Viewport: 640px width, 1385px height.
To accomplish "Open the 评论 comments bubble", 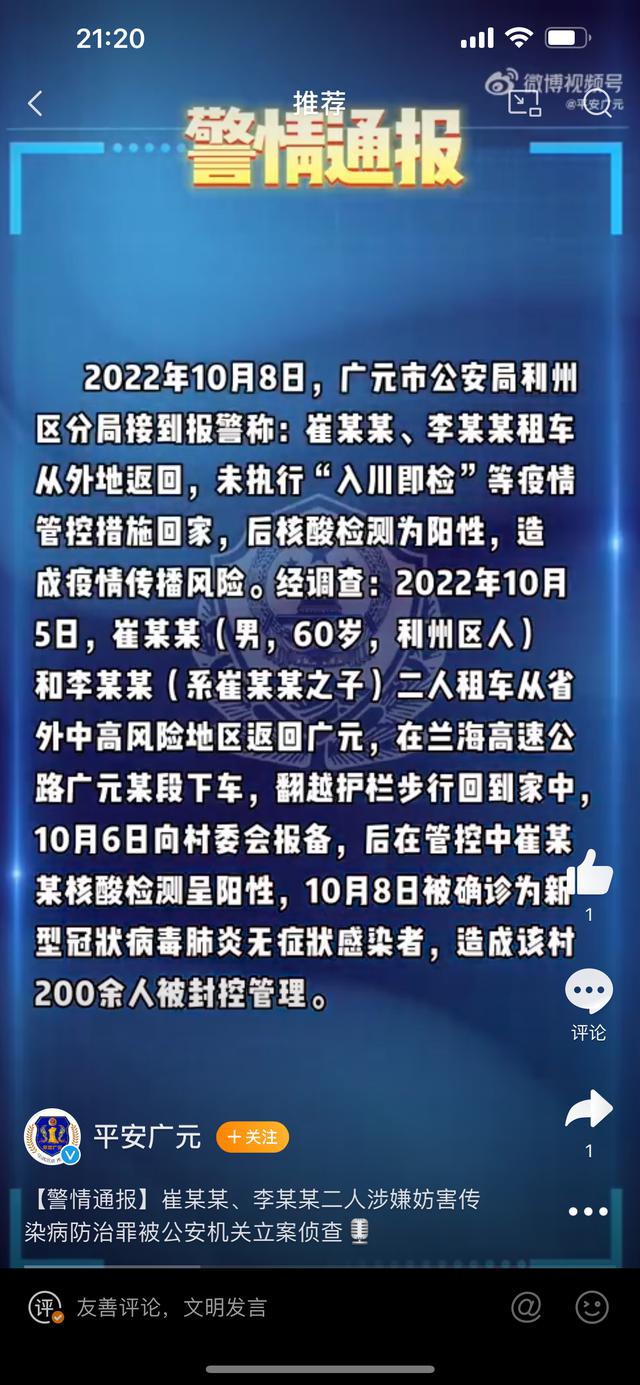I will [588, 993].
